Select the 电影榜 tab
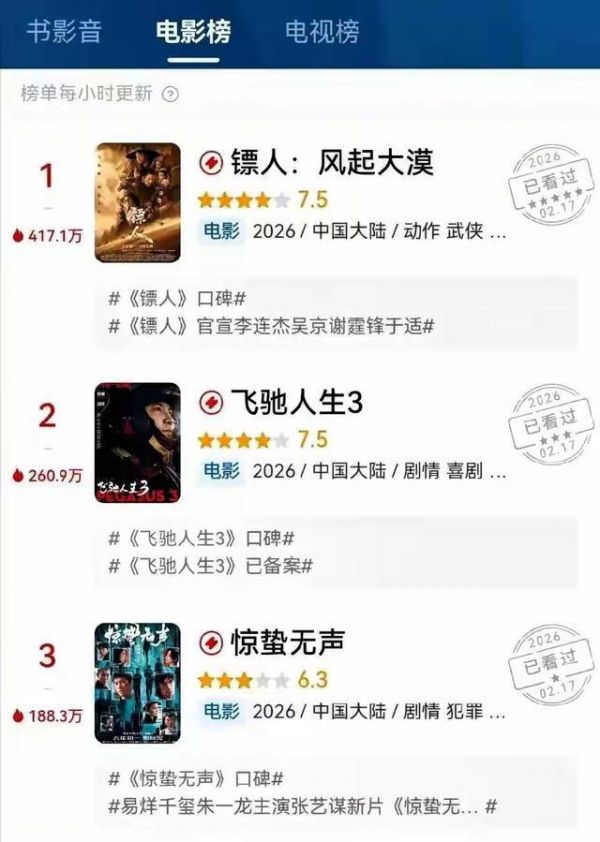600x842 pixels. (193, 32)
